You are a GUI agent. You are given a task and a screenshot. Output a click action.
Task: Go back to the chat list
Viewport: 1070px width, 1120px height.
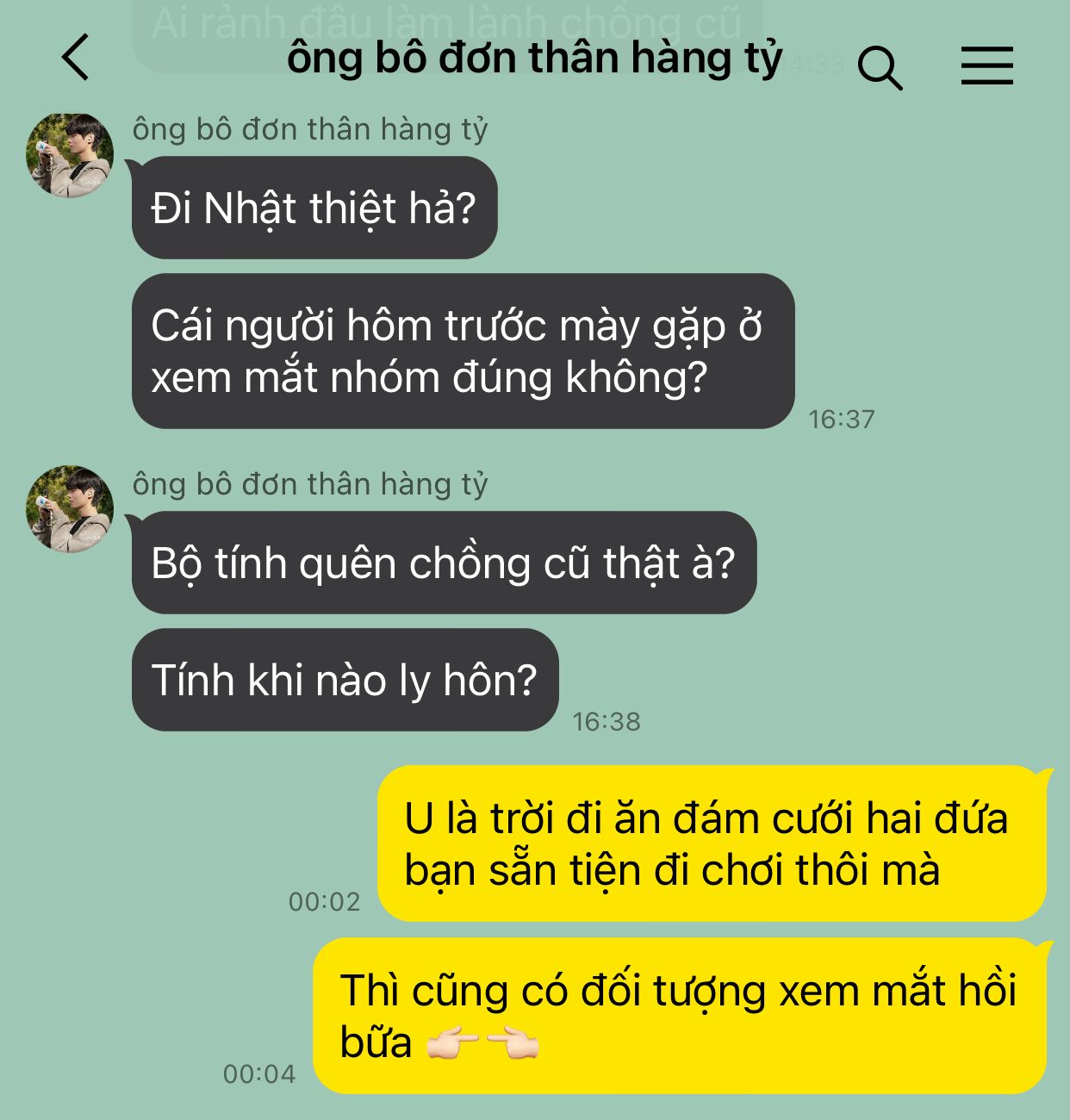(x=76, y=58)
